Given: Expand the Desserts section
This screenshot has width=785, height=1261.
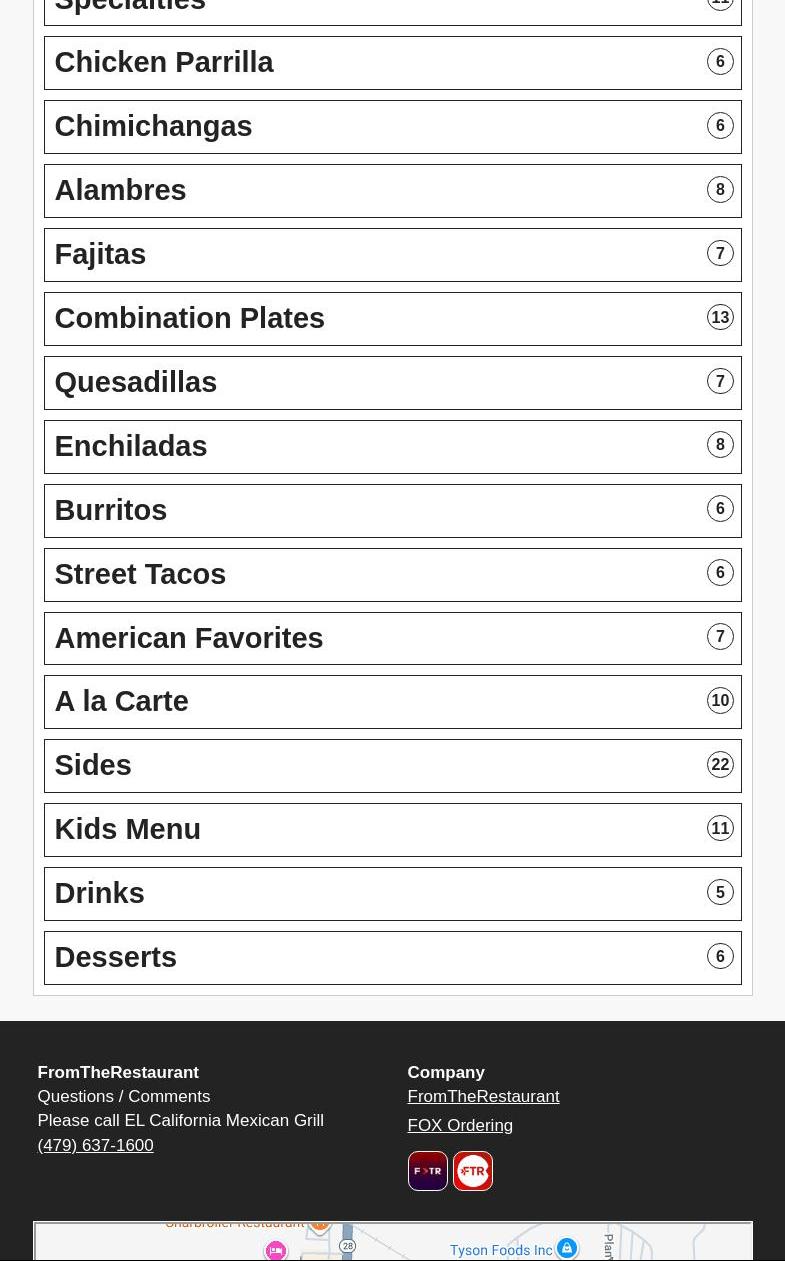Looking at the screenshot, I should click(392, 958).
